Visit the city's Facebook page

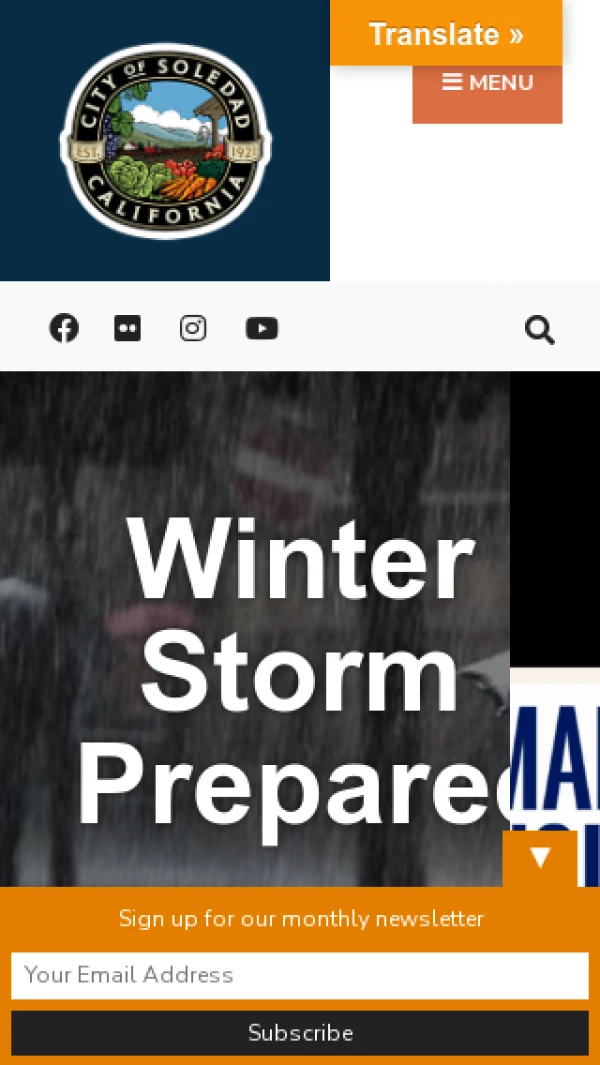tap(64, 328)
